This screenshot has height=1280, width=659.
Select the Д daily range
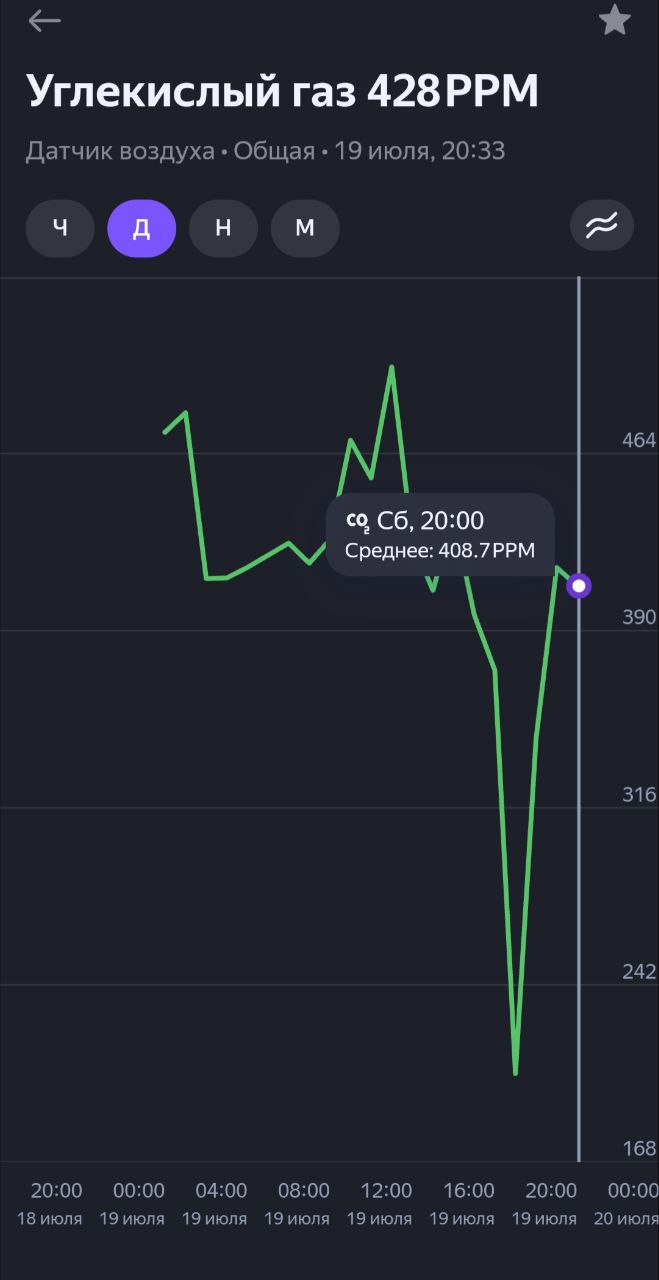click(142, 228)
